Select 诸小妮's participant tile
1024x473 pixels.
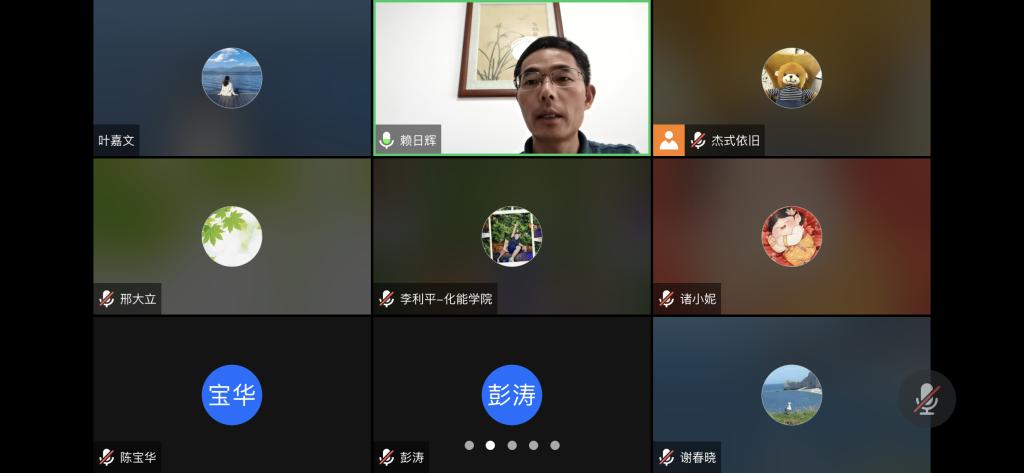point(791,236)
